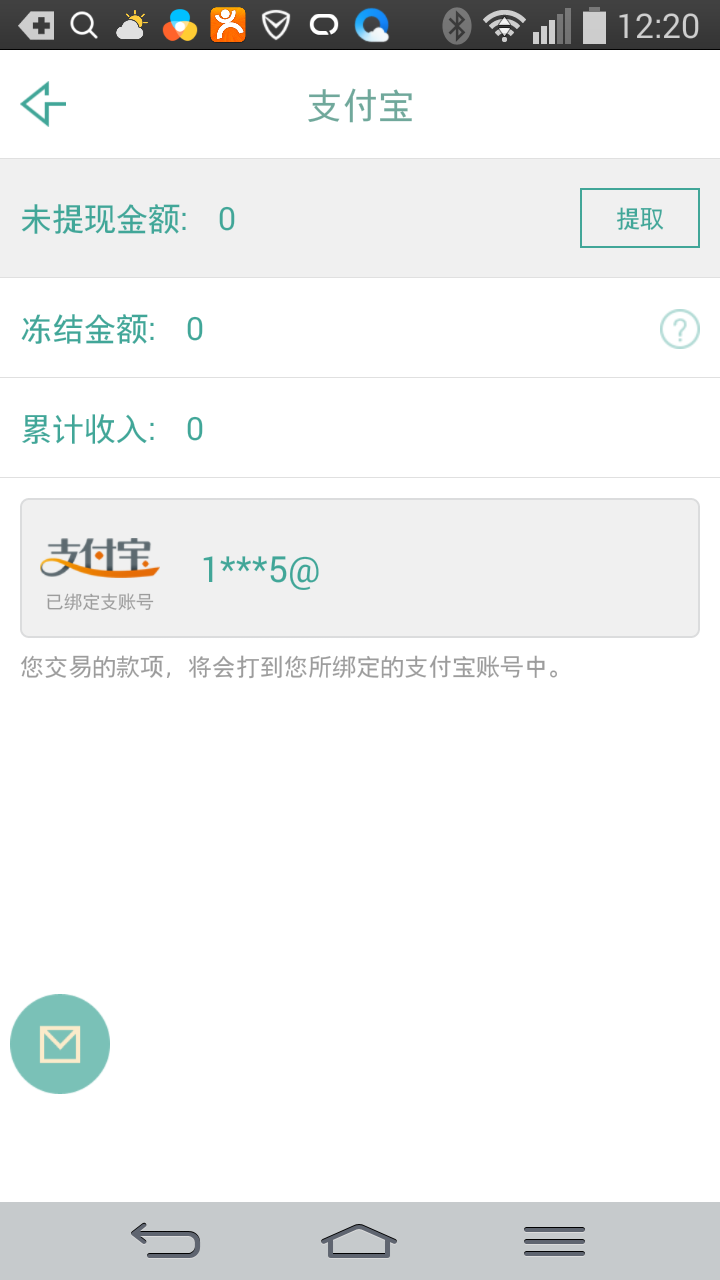Tap the system home button
The width and height of the screenshot is (720, 1280).
click(359, 1241)
